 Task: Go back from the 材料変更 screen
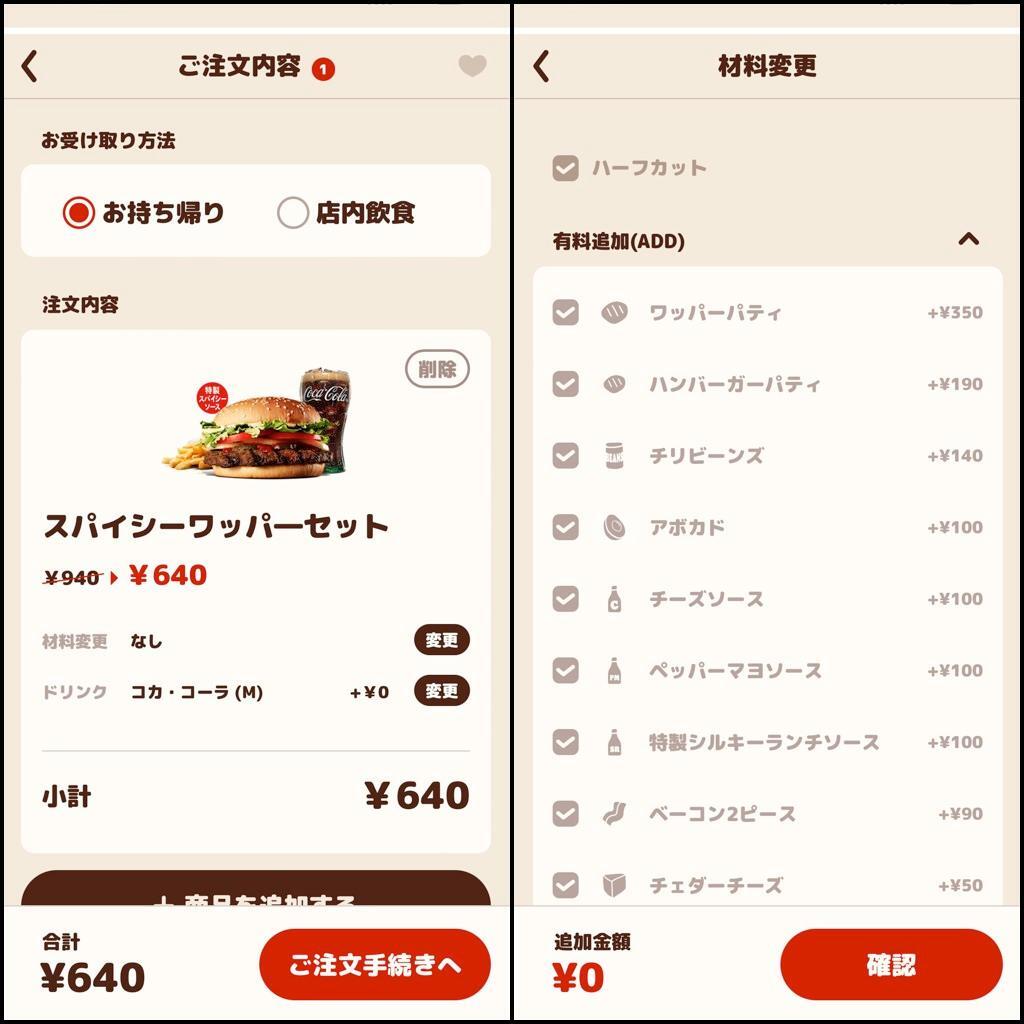point(541,67)
